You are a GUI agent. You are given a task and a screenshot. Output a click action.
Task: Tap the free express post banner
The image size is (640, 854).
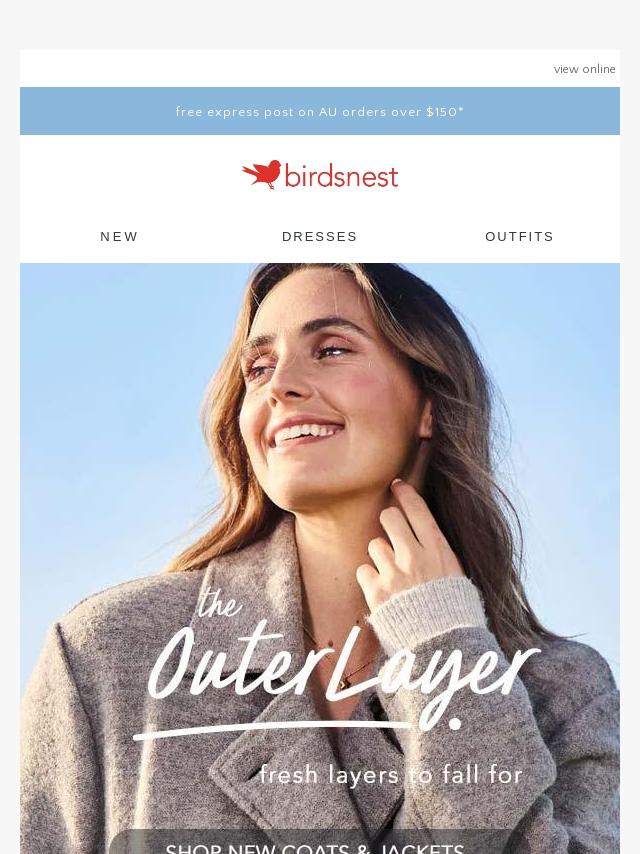pos(320,112)
